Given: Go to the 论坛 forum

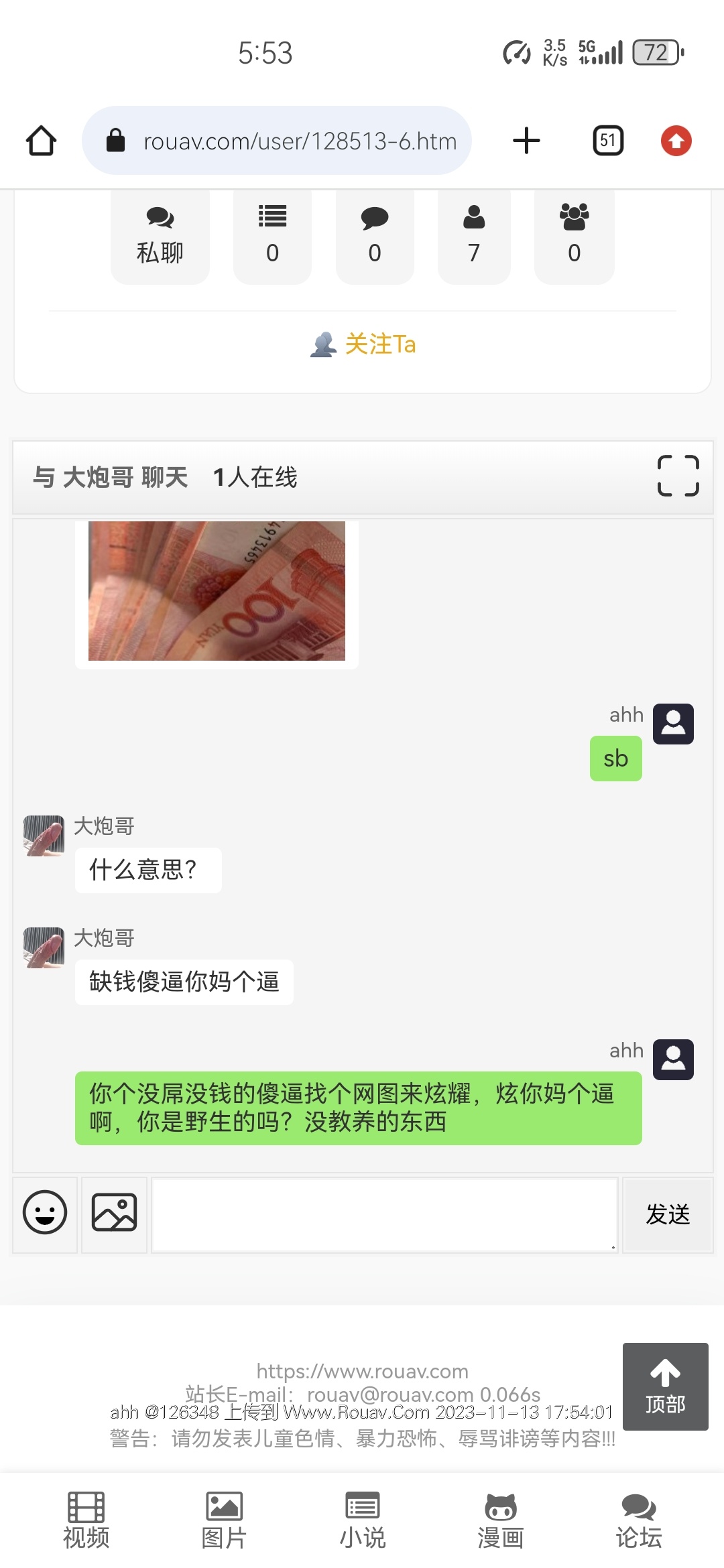Looking at the screenshot, I should tap(638, 1520).
